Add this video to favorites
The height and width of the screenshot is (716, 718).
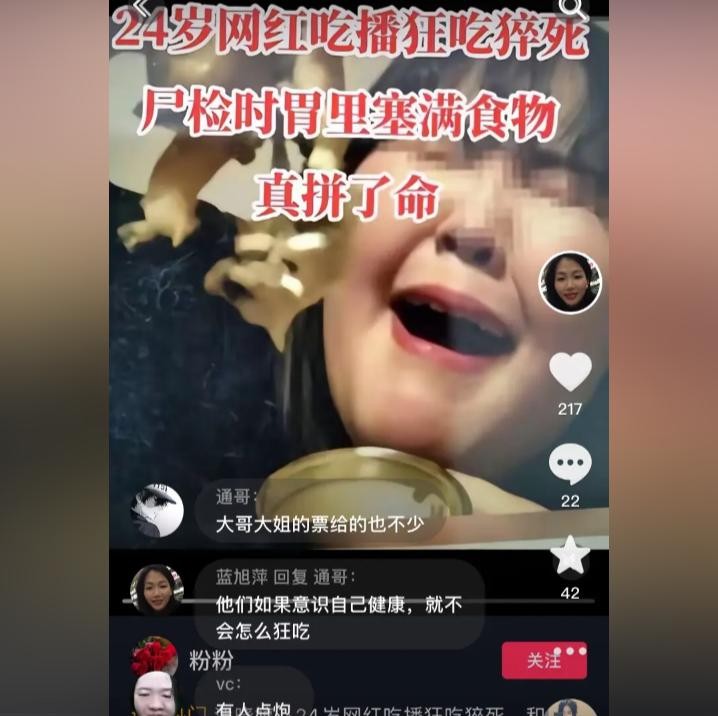coord(570,557)
